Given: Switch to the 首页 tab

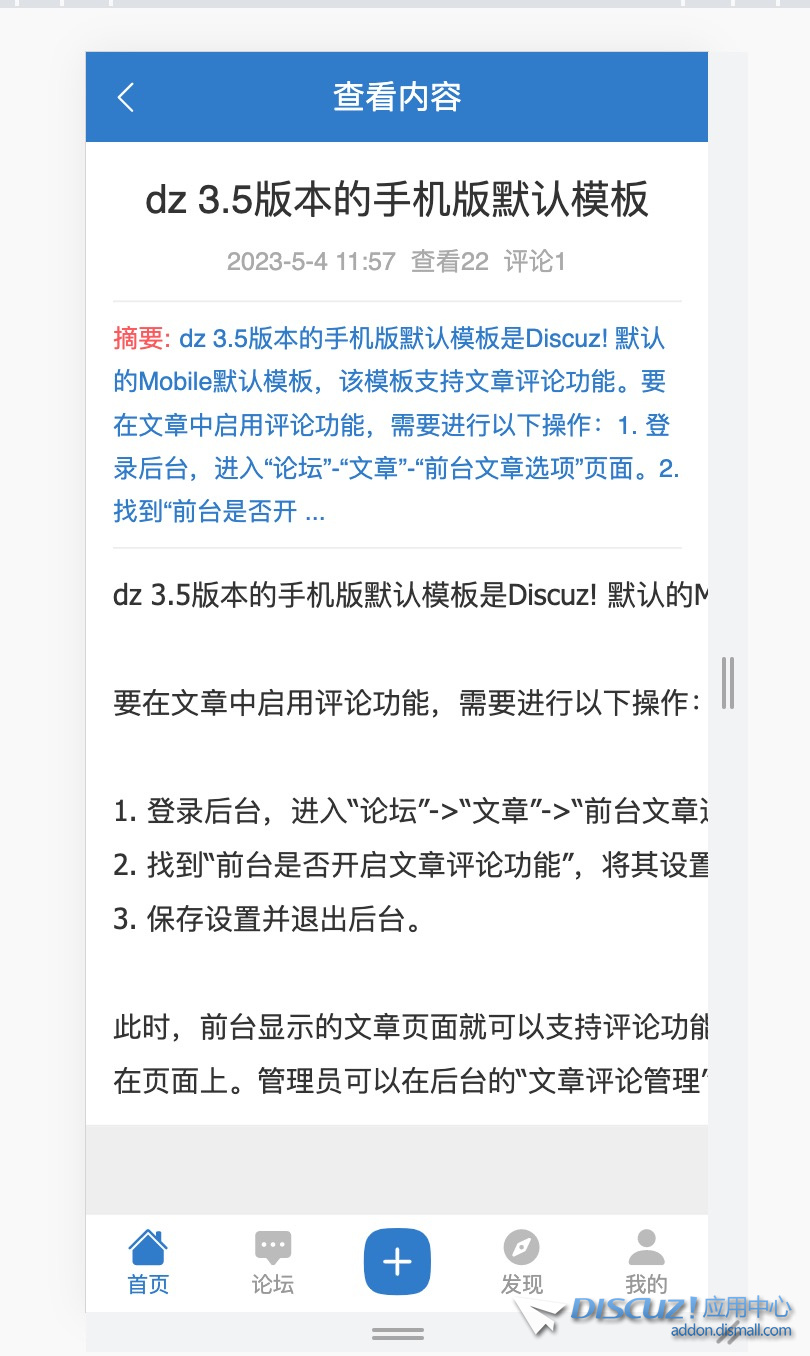Looking at the screenshot, I should [x=148, y=1262].
